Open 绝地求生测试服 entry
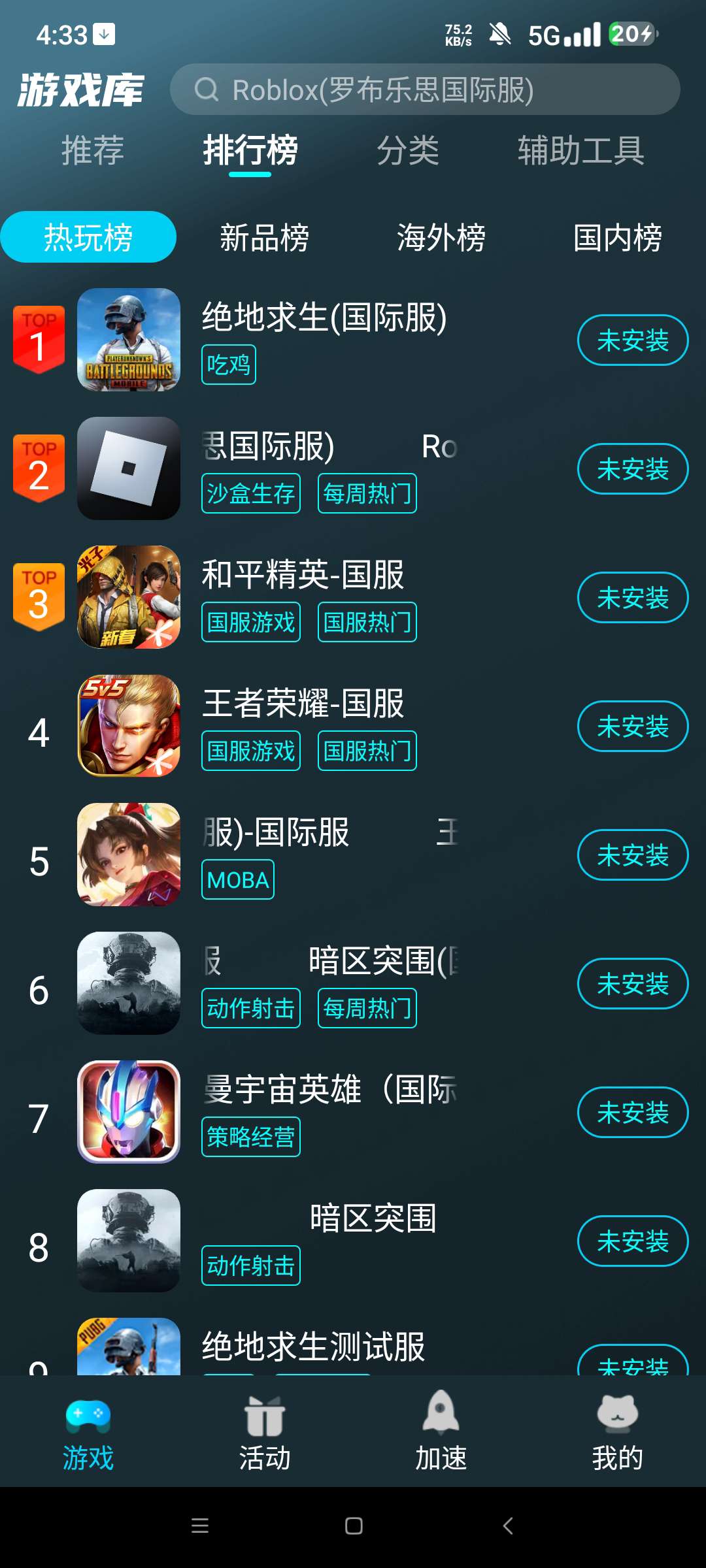This screenshot has width=706, height=1568. click(x=314, y=1347)
